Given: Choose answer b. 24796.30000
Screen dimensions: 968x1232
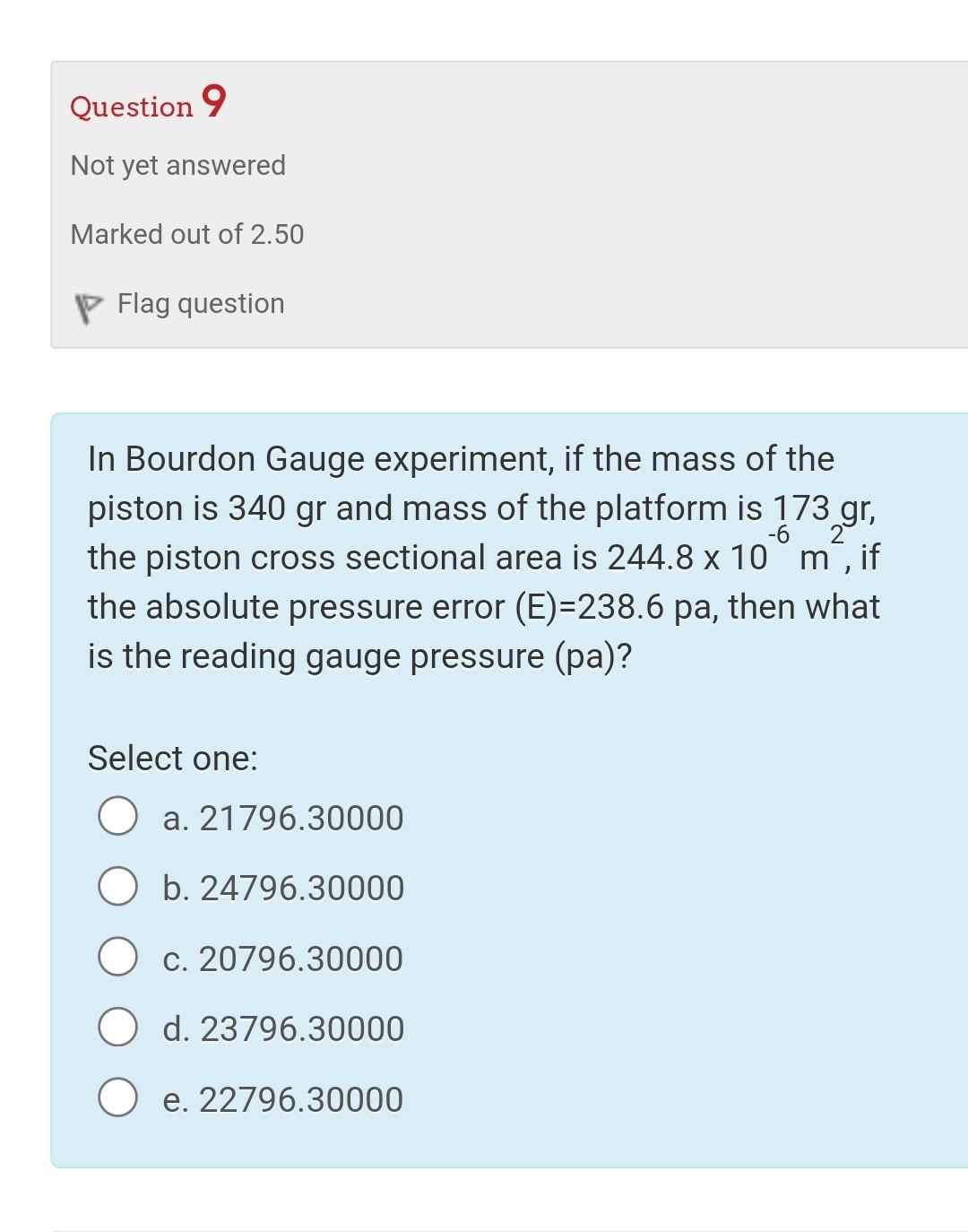Looking at the screenshot, I should (117, 887).
